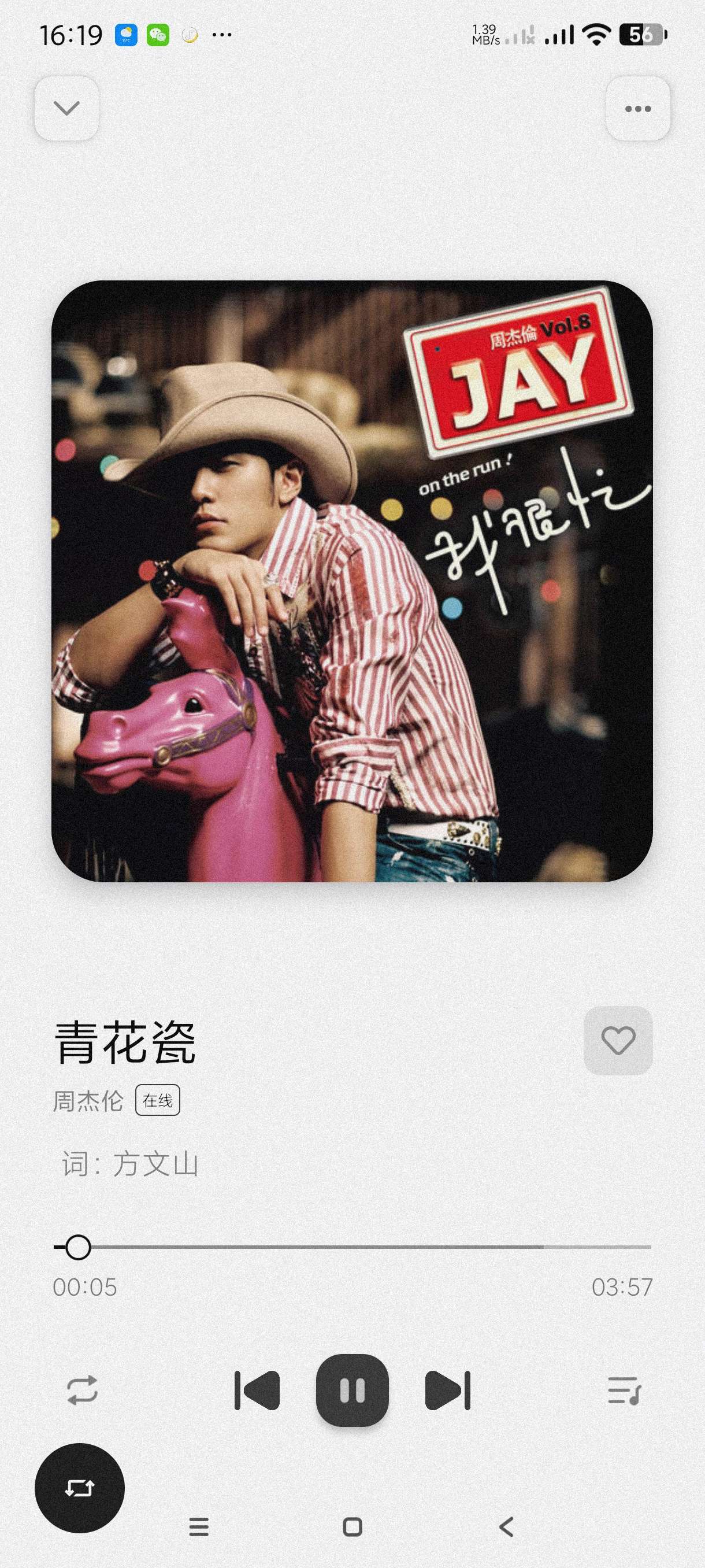
Task: Pause the current song
Action: point(352,1391)
